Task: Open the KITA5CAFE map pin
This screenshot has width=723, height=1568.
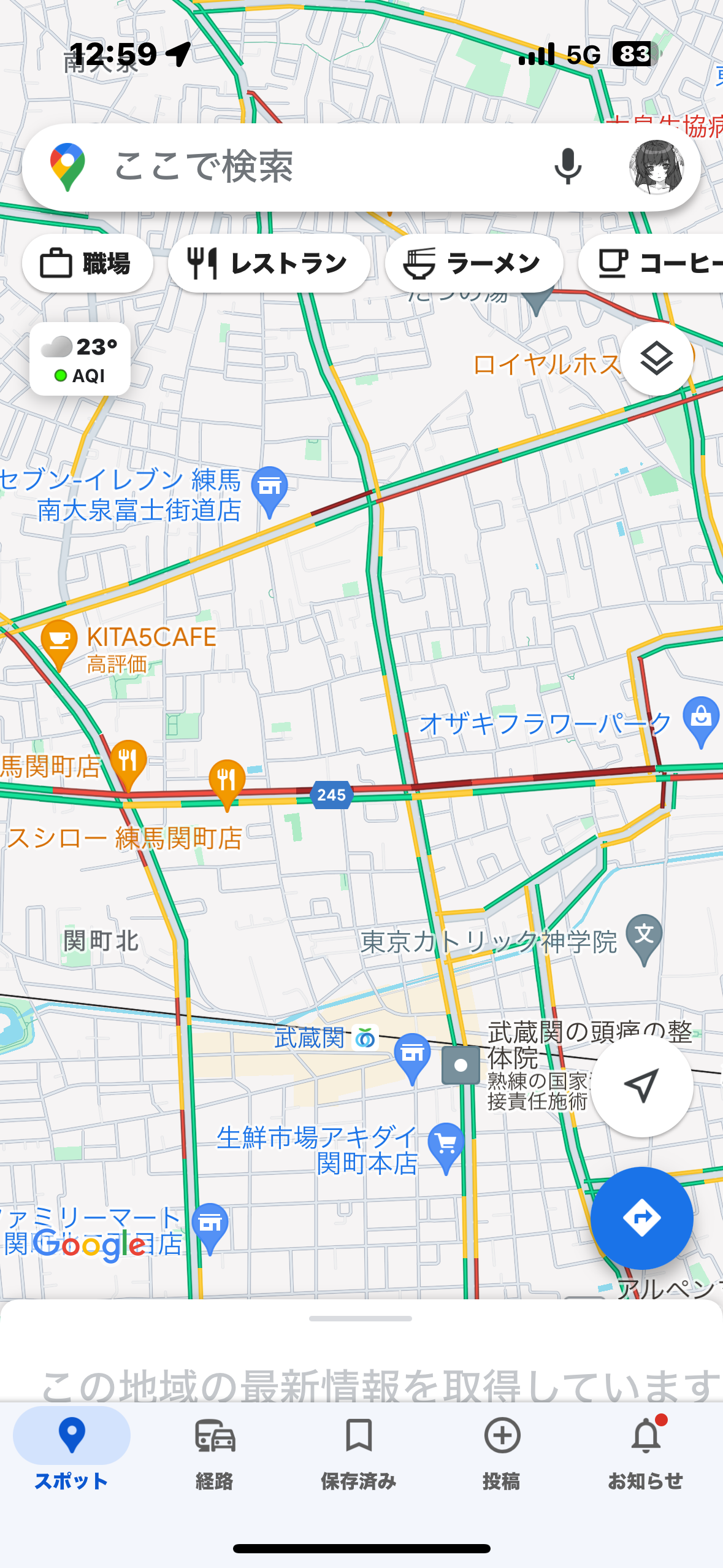Action: pyautogui.click(x=59, y=644)
